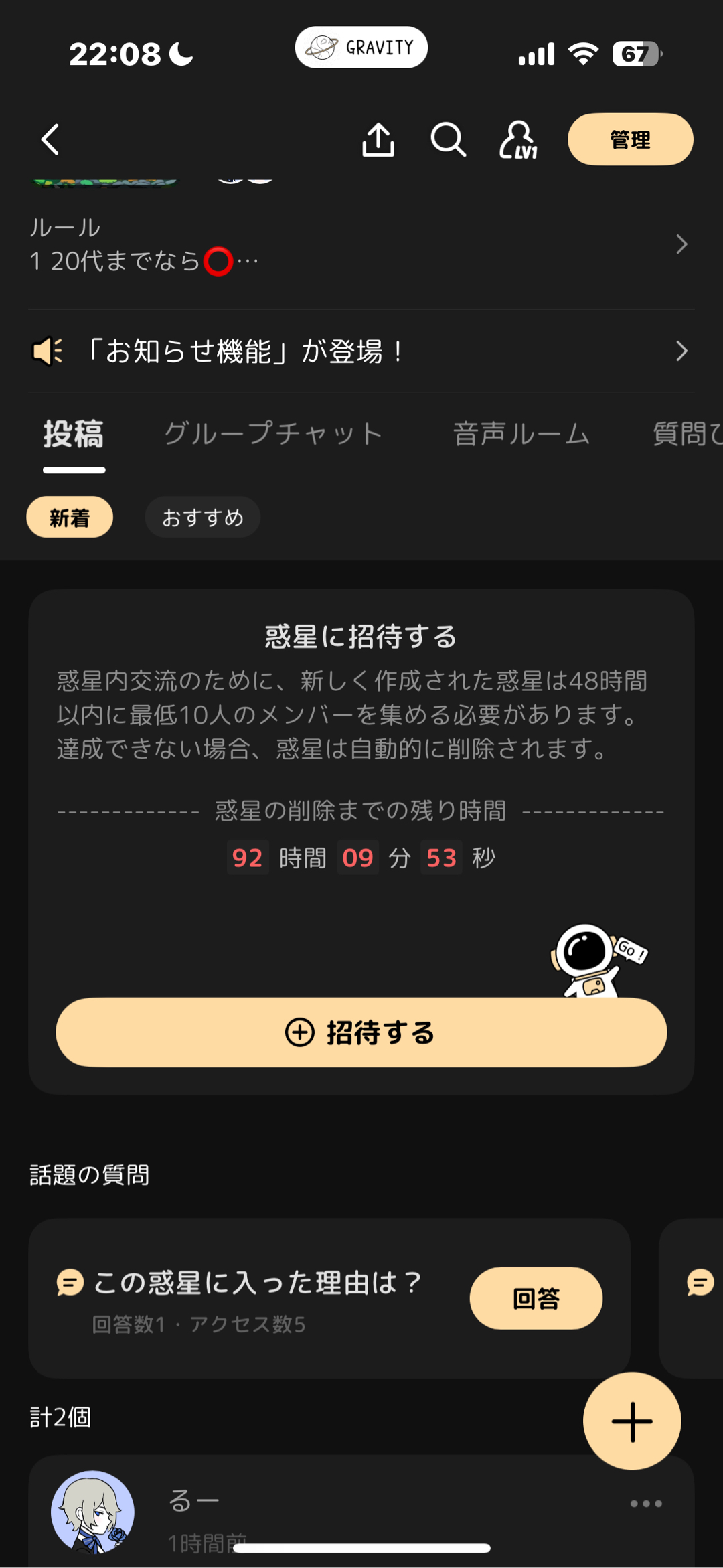Tap the 管理 button
This screenshot has height=1568, width=723.
(630, 139)
